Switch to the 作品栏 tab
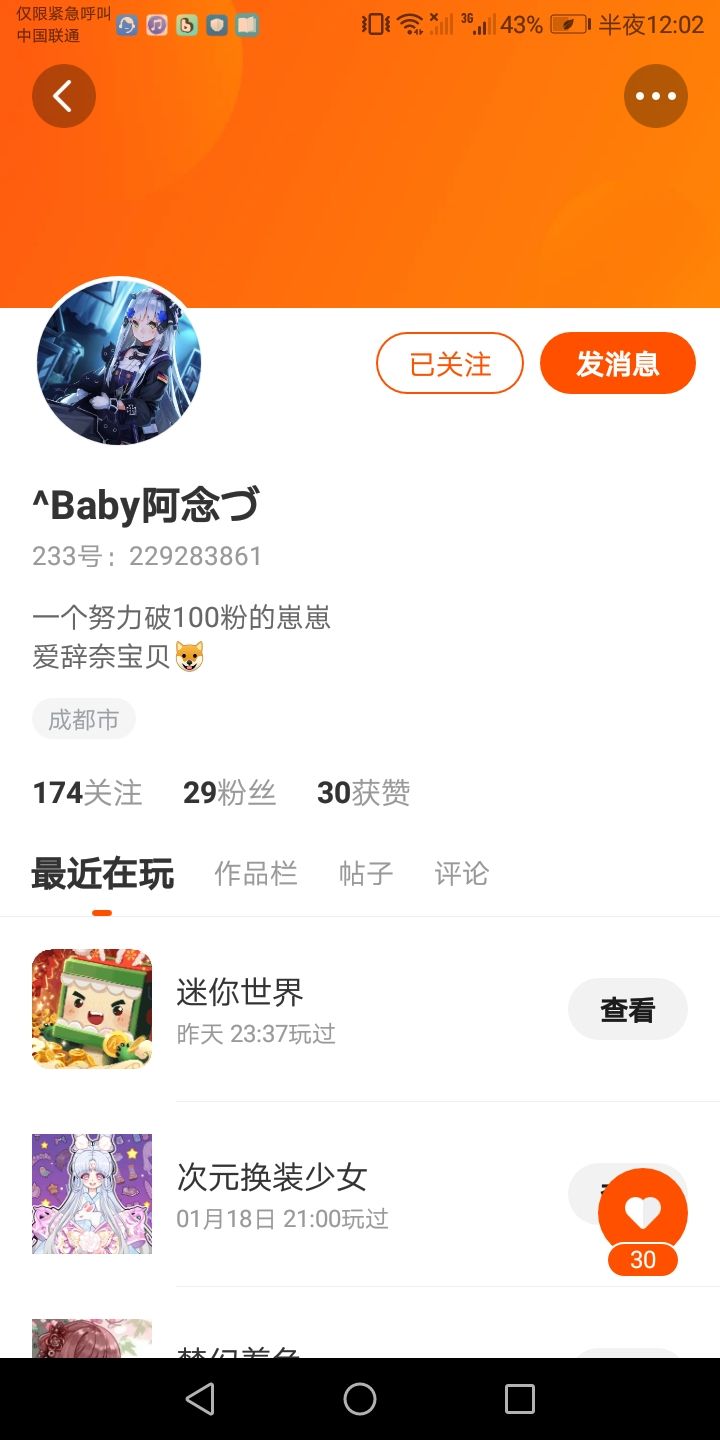 click(x=256, y=873)
